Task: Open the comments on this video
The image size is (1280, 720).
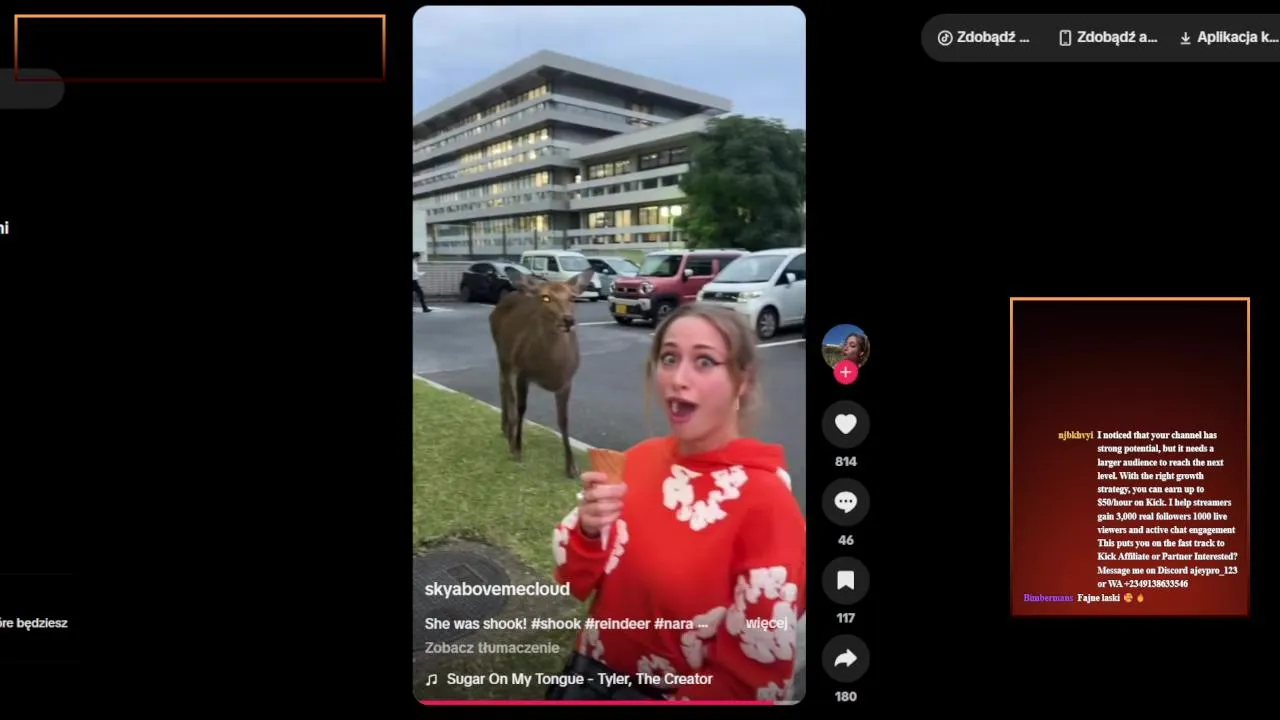Action: click(x=845, y=502)
